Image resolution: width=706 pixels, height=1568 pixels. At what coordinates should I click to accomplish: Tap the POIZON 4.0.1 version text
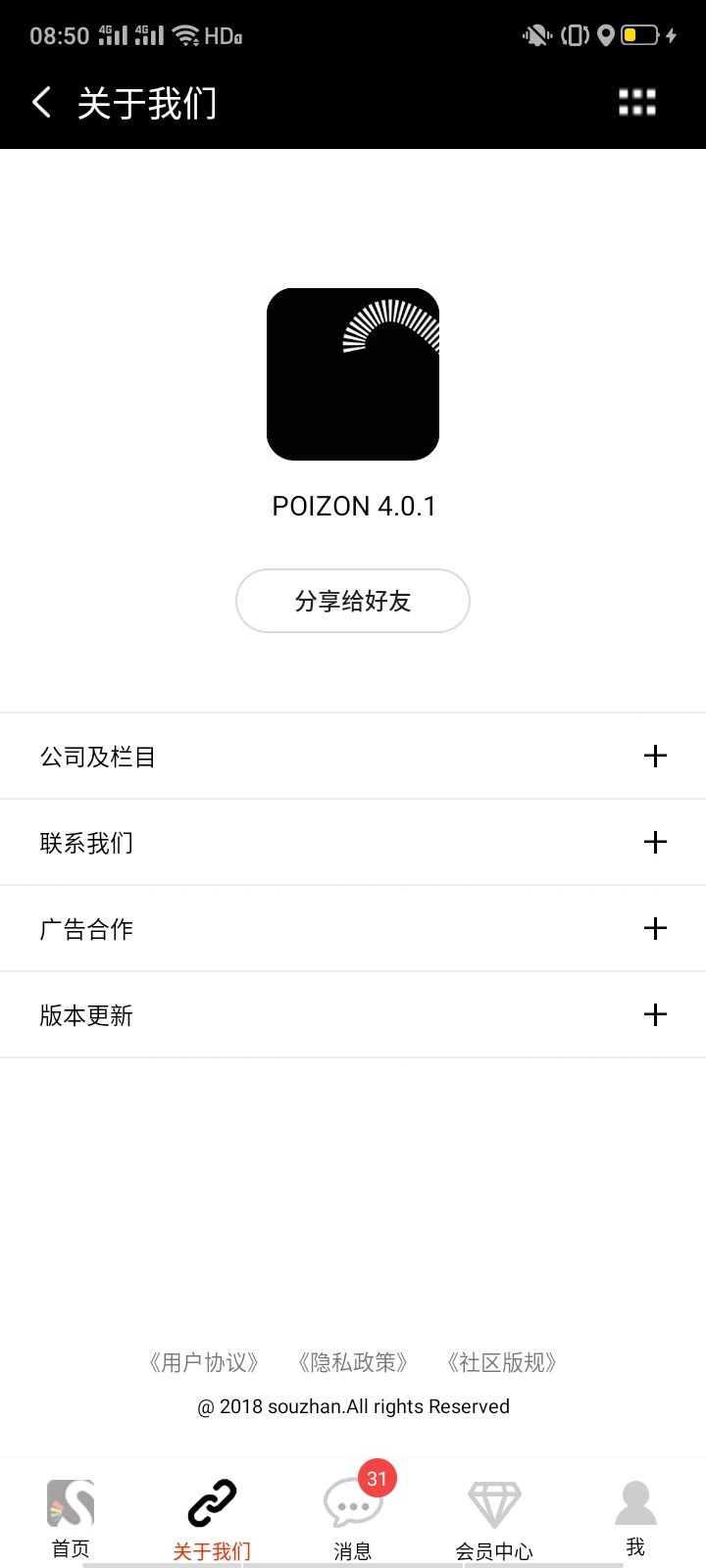[353, 506]
